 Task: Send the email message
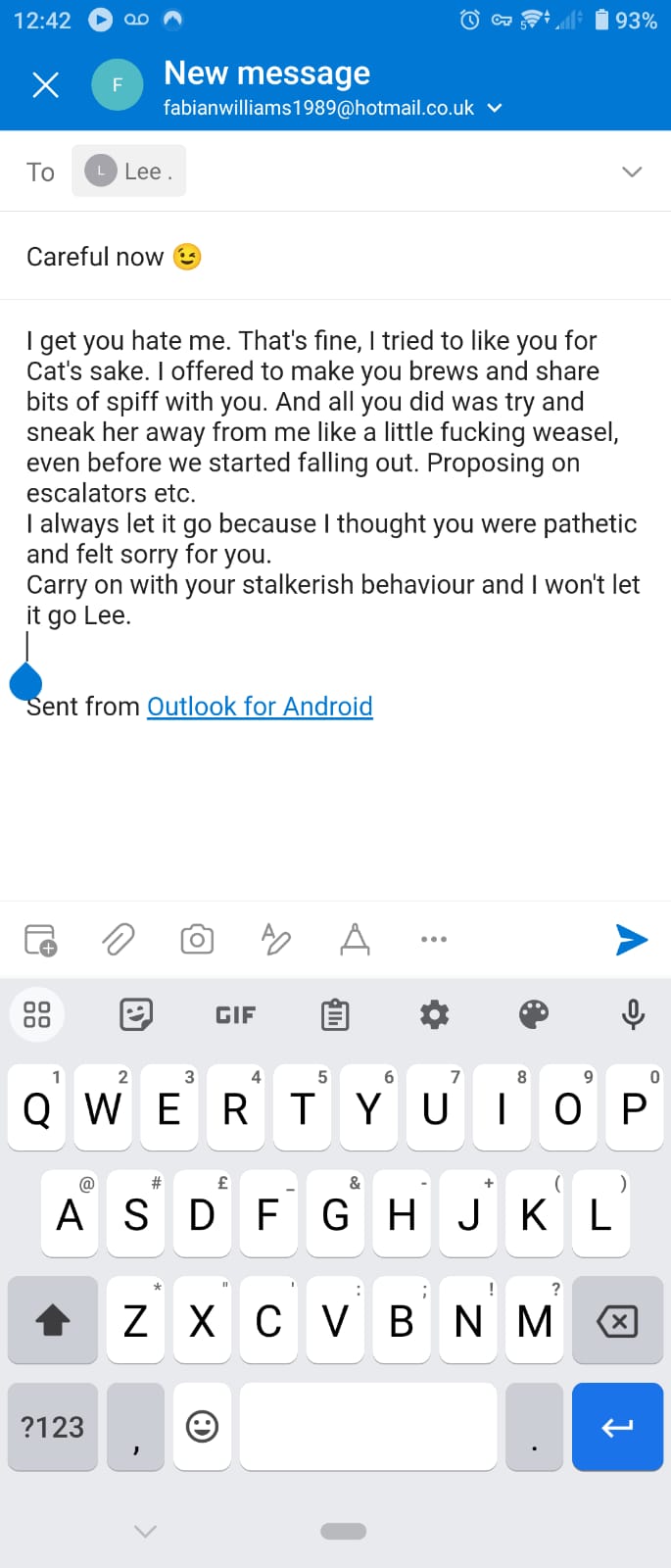(x=632, y=939)
